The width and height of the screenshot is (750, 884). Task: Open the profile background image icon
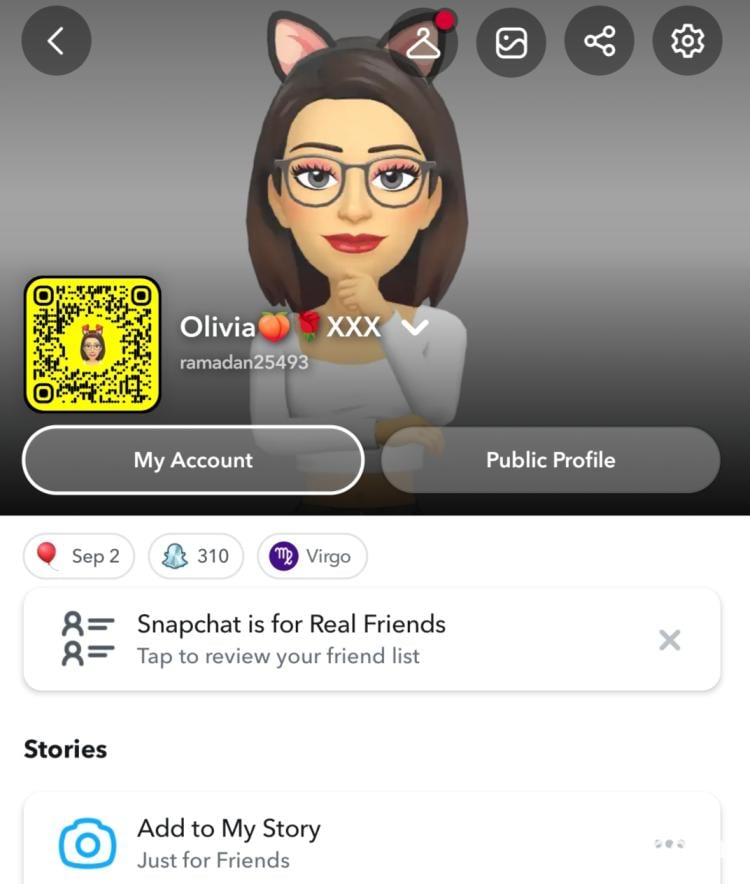(x=511, y=42)
